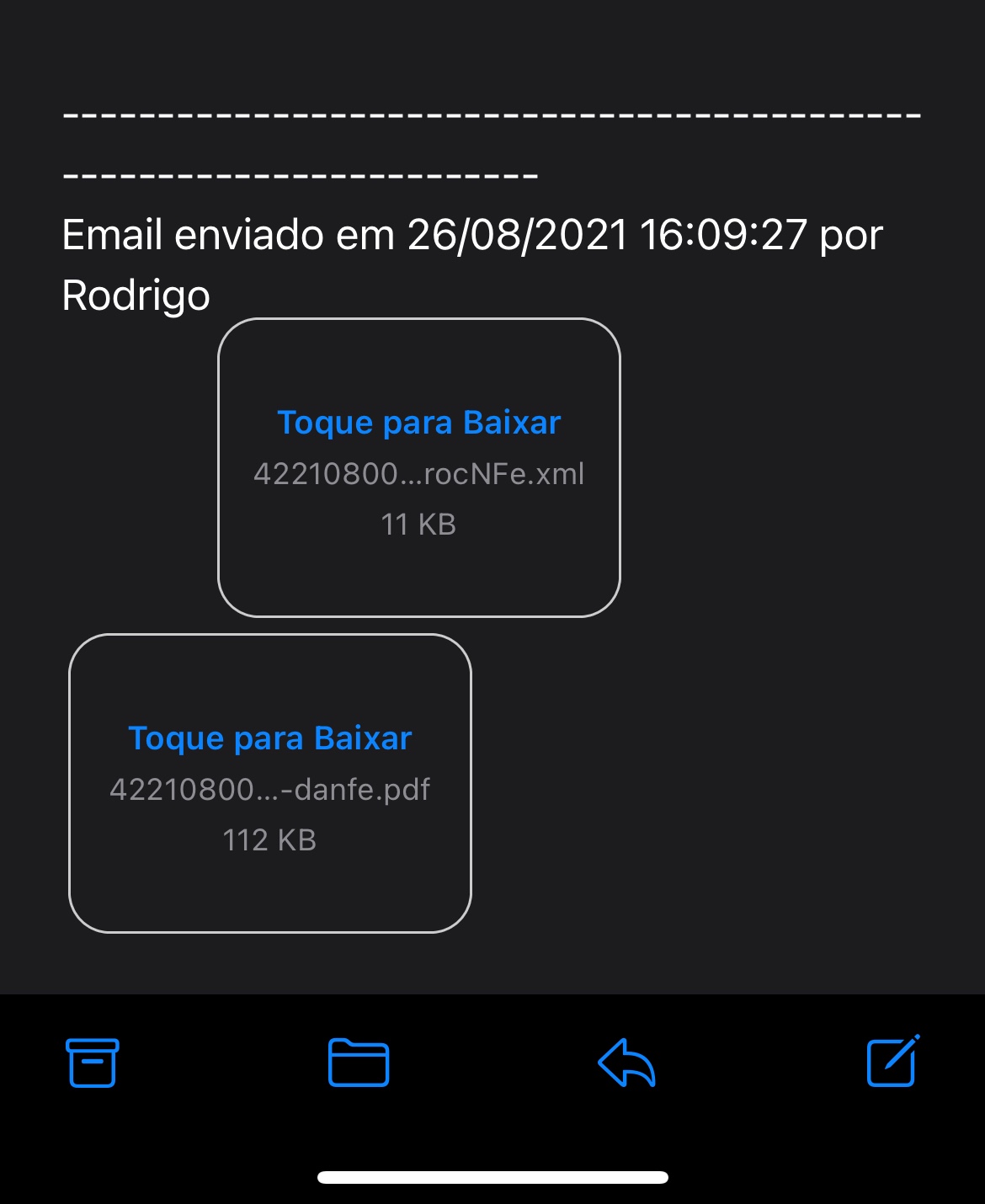Reply to this email
The height and width of the screenshot is (1204, 985).
point(627,1063)
